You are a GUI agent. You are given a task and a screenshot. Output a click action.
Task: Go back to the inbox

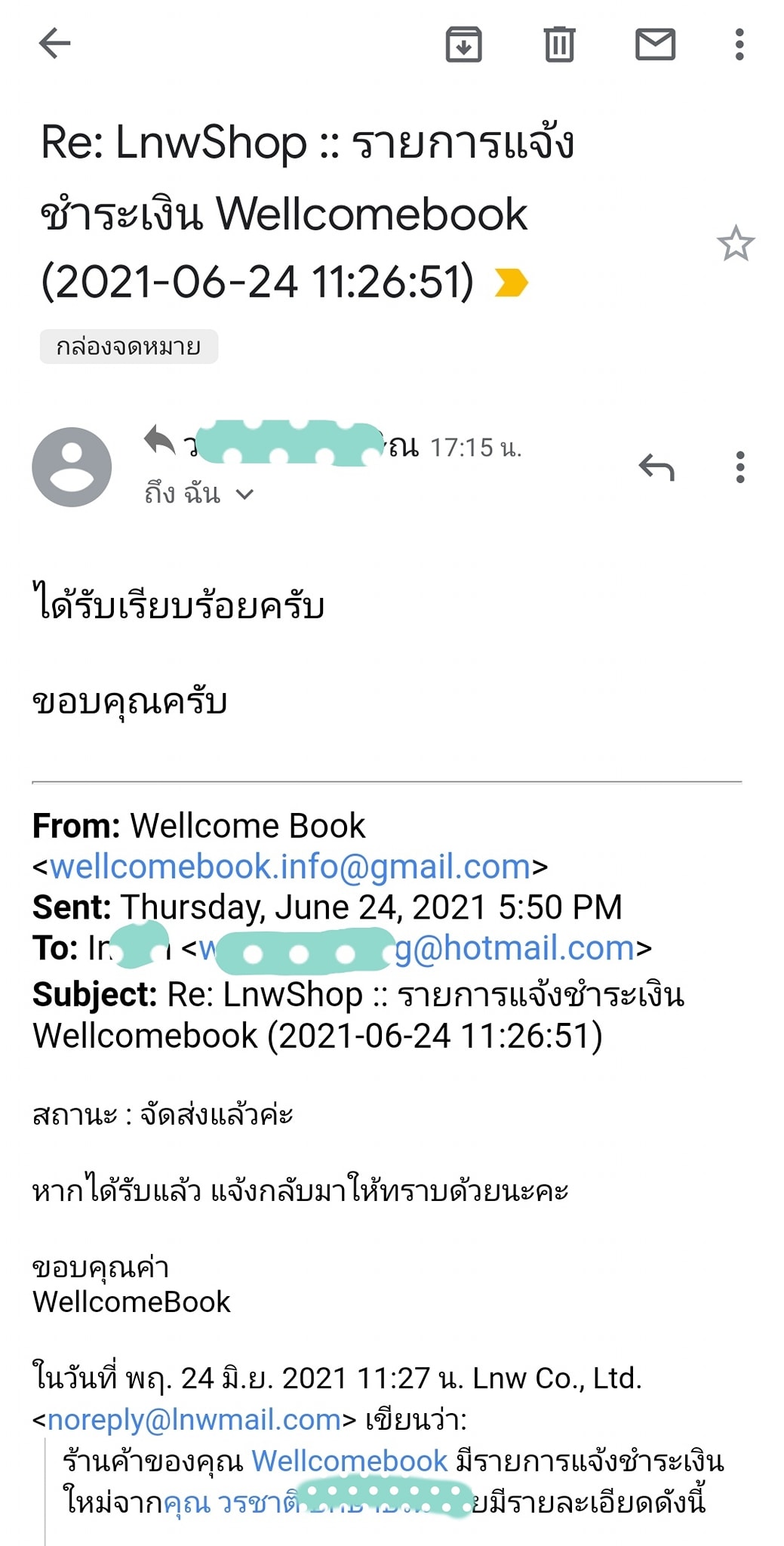(54, 44)
